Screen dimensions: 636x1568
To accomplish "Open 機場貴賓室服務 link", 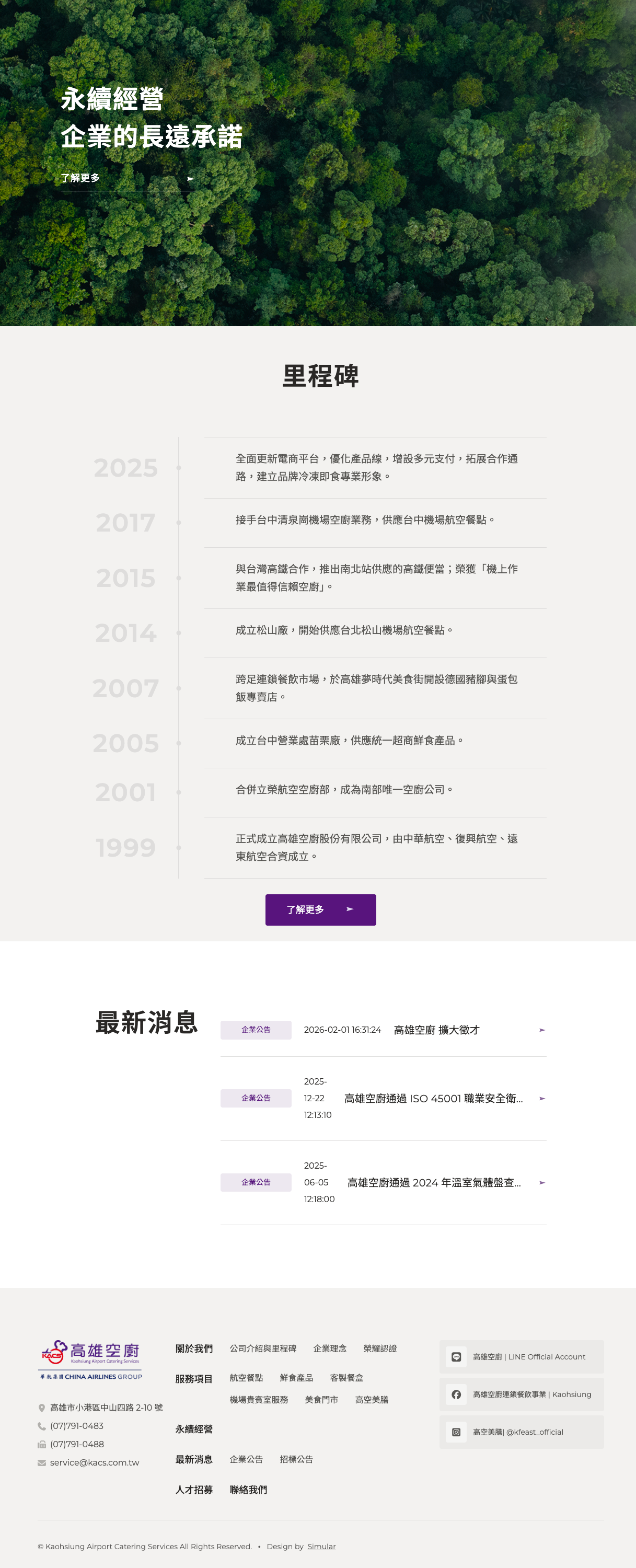I will tap(259, 1399).
